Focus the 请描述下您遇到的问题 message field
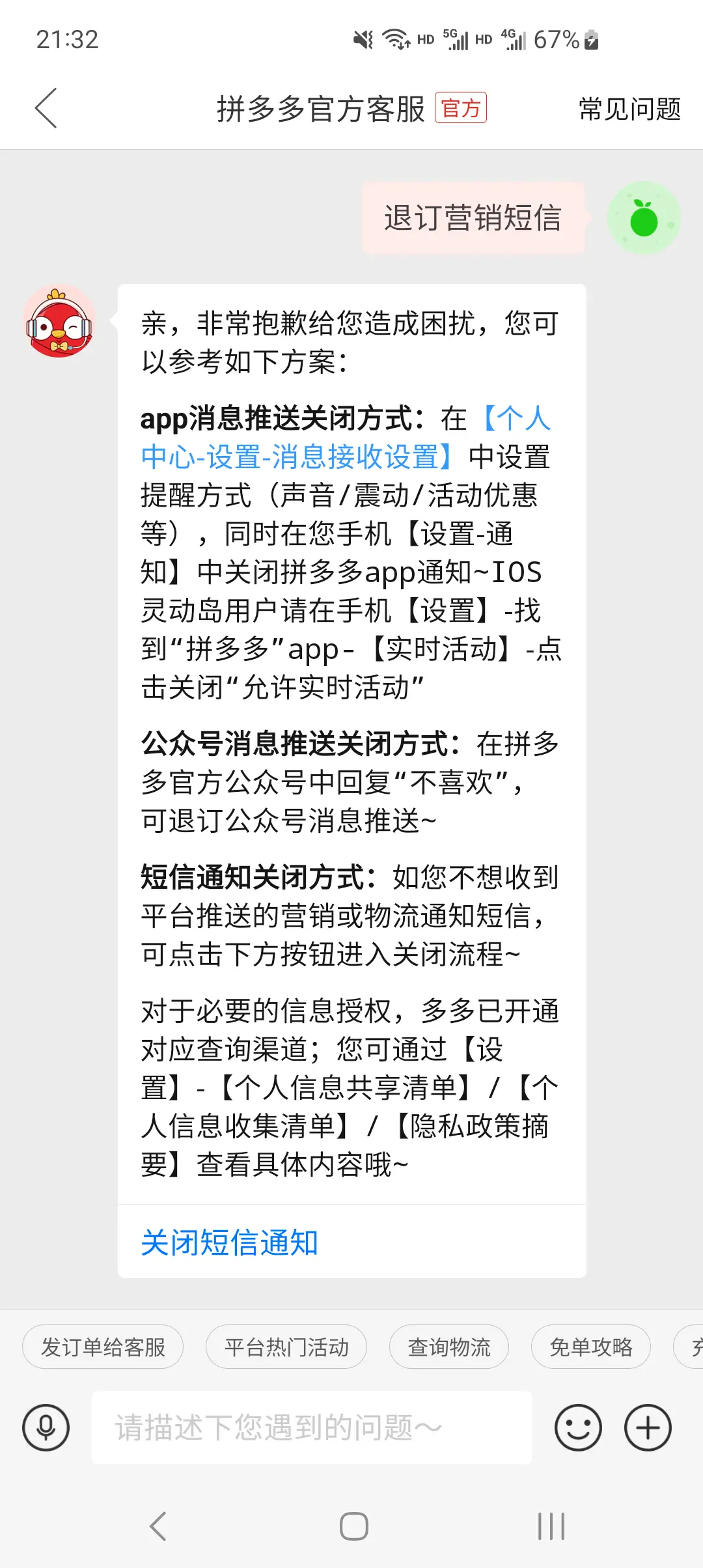This screenshot has height=1568, width=703. (311, 1428)
